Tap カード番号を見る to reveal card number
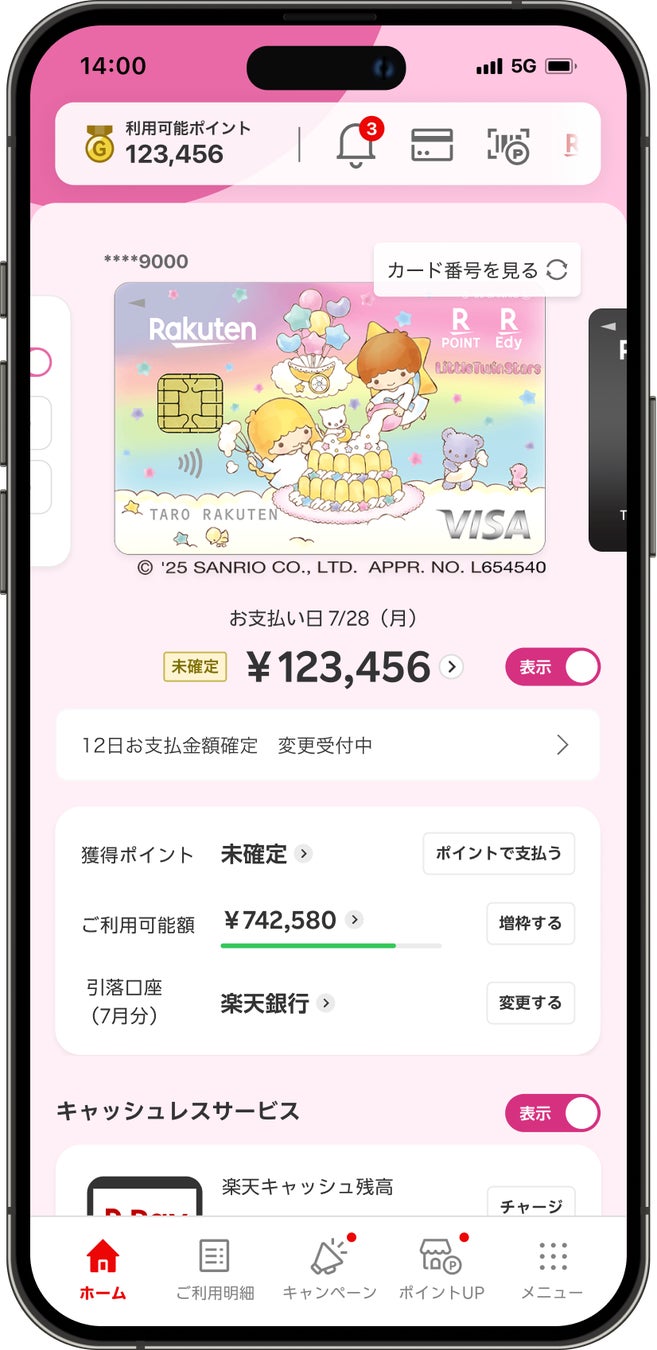The width and height of the screenshot is (657, 1350). (x=477, y=270)
